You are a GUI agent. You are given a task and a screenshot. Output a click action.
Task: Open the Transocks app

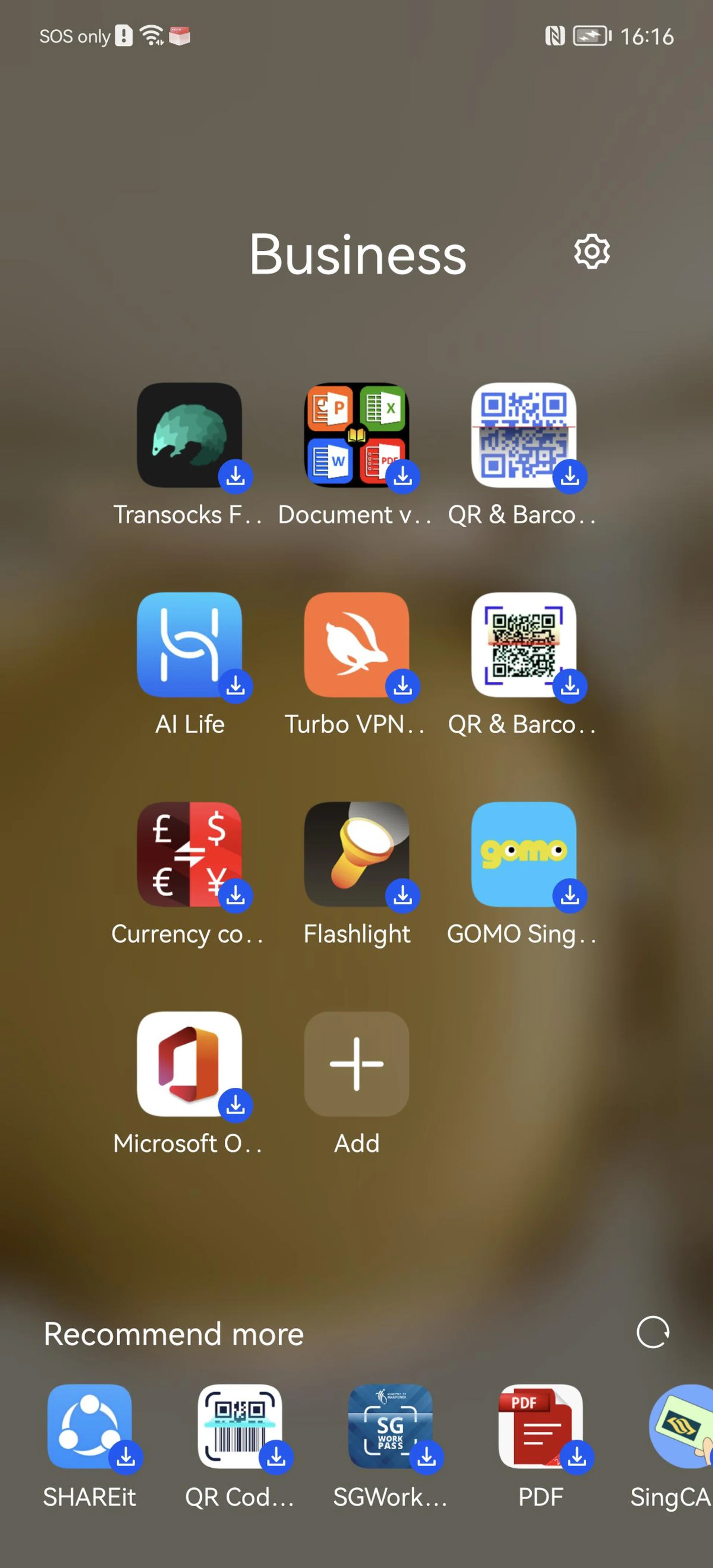(x=189, y=435)
